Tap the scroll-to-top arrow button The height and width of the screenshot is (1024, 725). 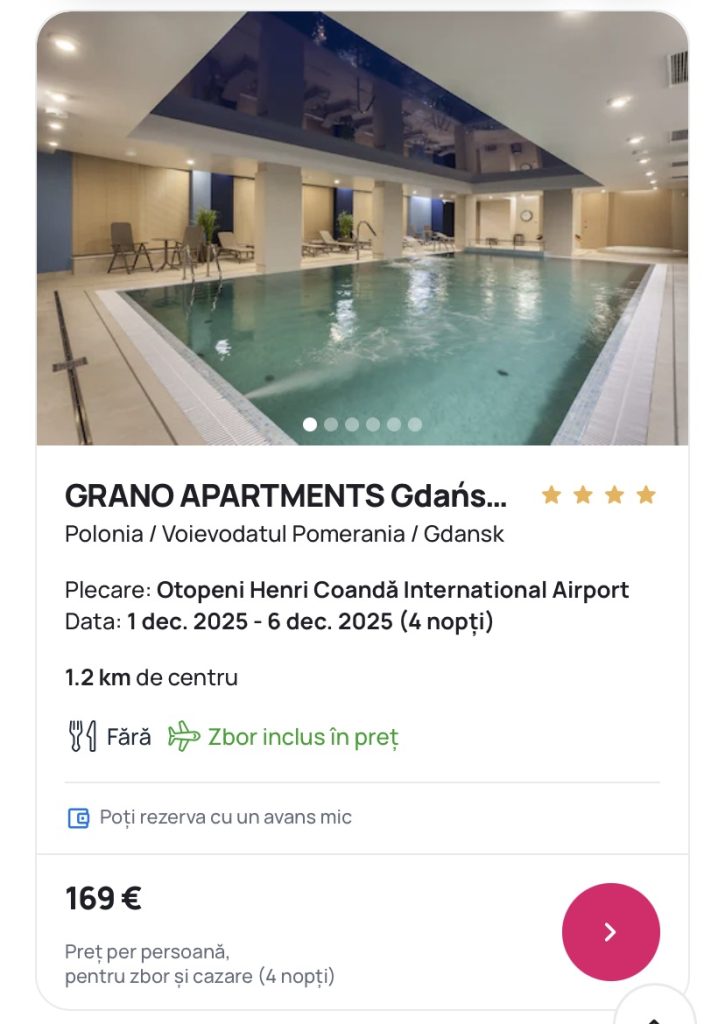[x=655, y=1010]
